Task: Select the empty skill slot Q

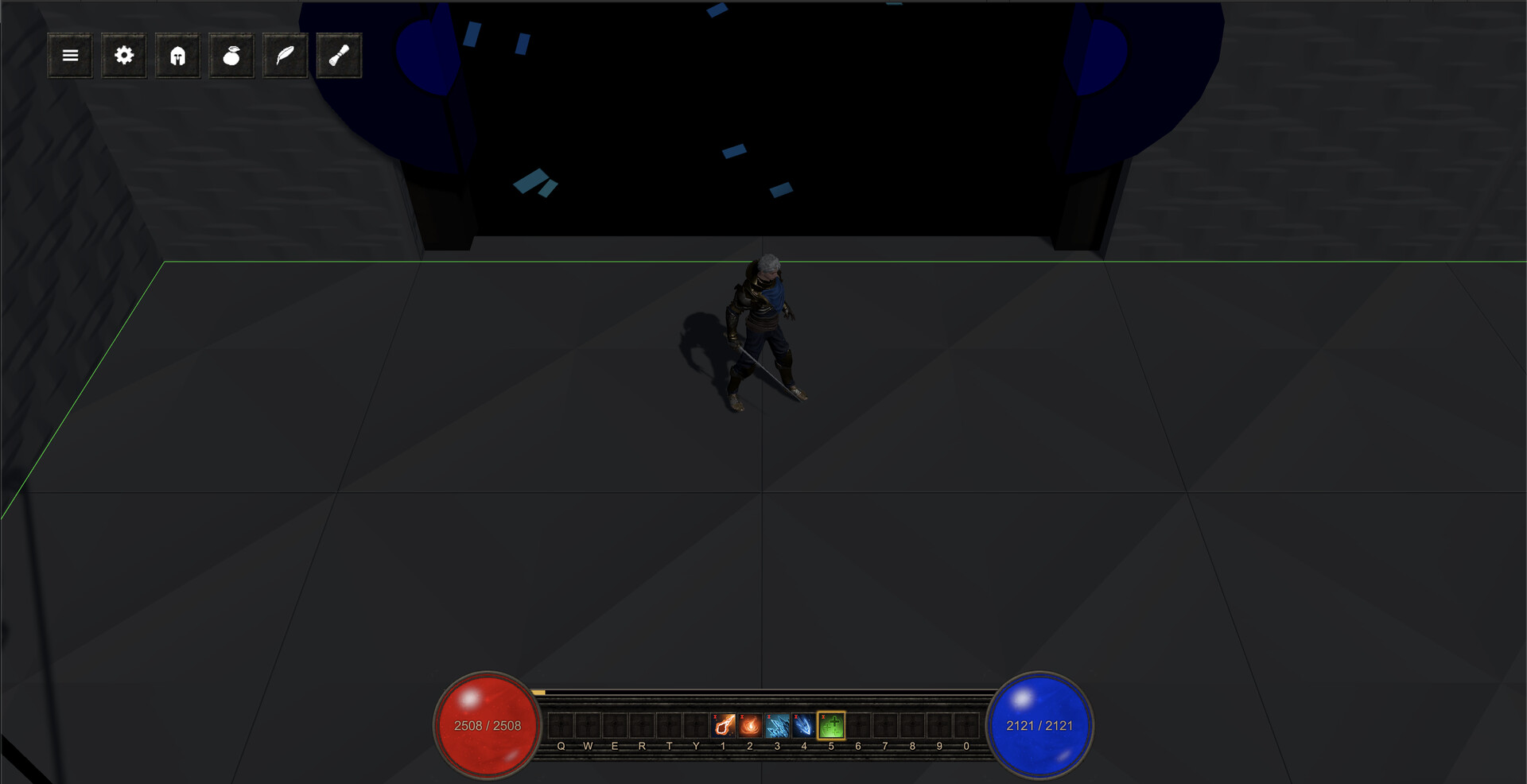Action: 561,725
